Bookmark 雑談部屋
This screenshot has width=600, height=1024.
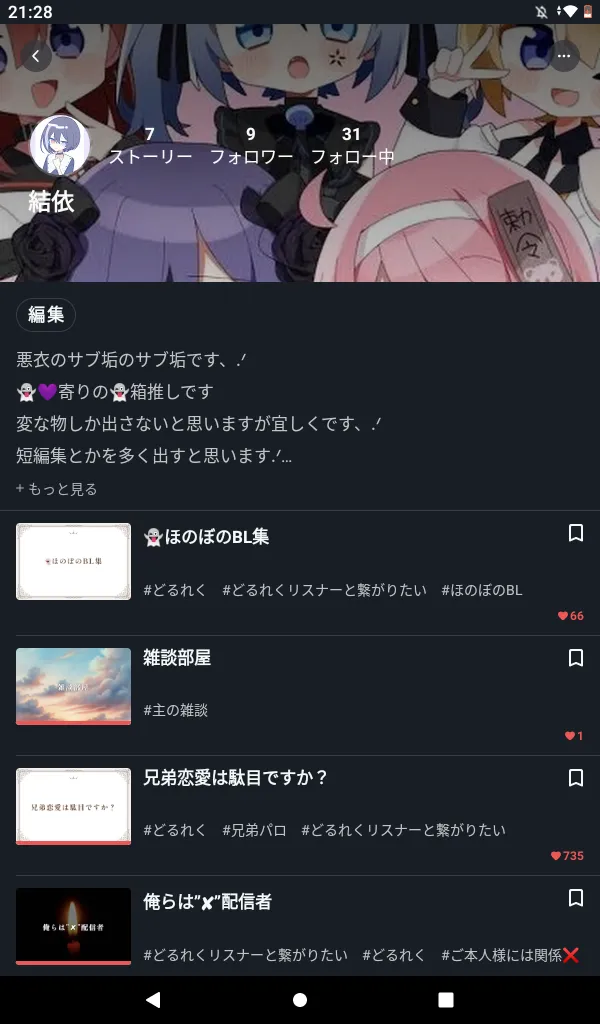pos(576,658)
